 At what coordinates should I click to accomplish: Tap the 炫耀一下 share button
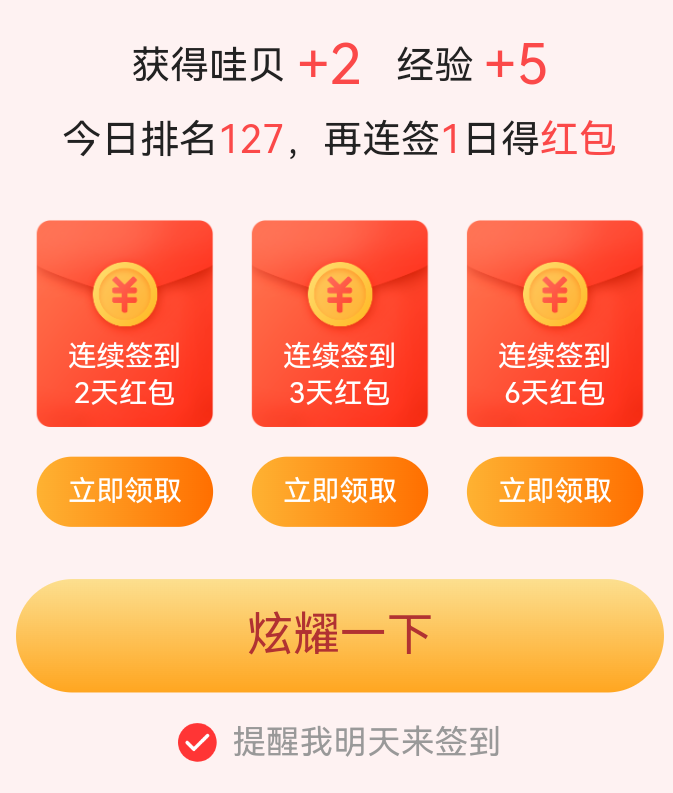pos(340,635)
